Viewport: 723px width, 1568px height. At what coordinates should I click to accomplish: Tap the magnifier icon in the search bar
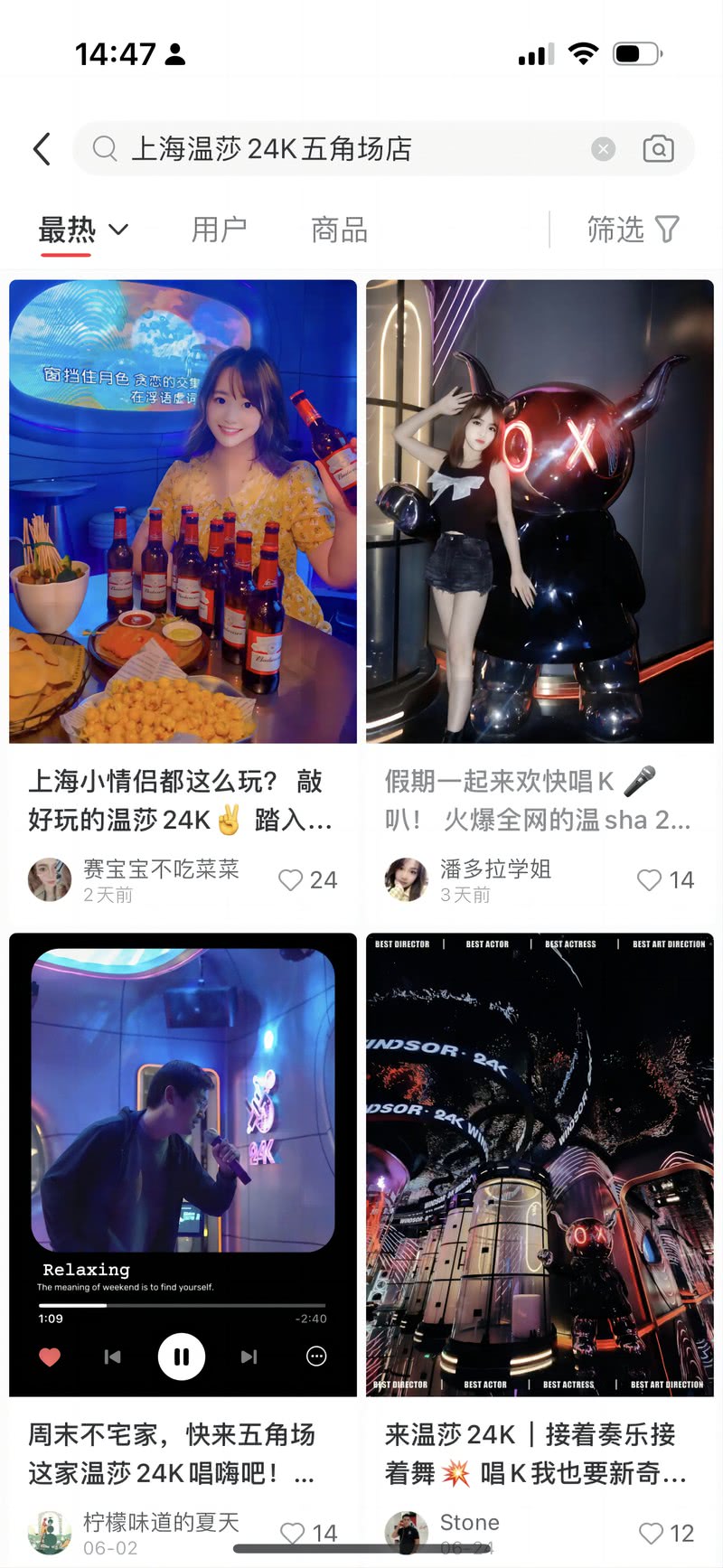pos(108,149)
